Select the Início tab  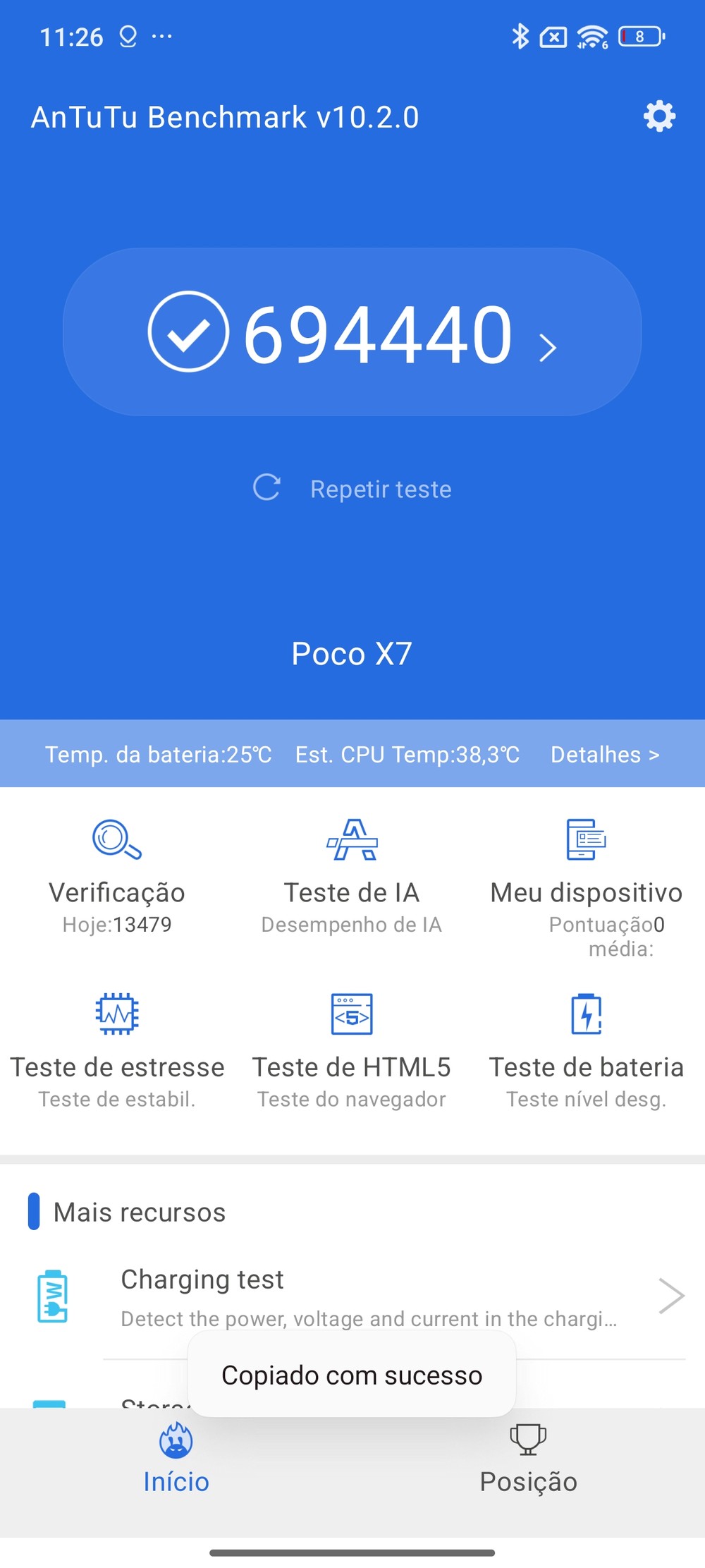[176, 1459]
